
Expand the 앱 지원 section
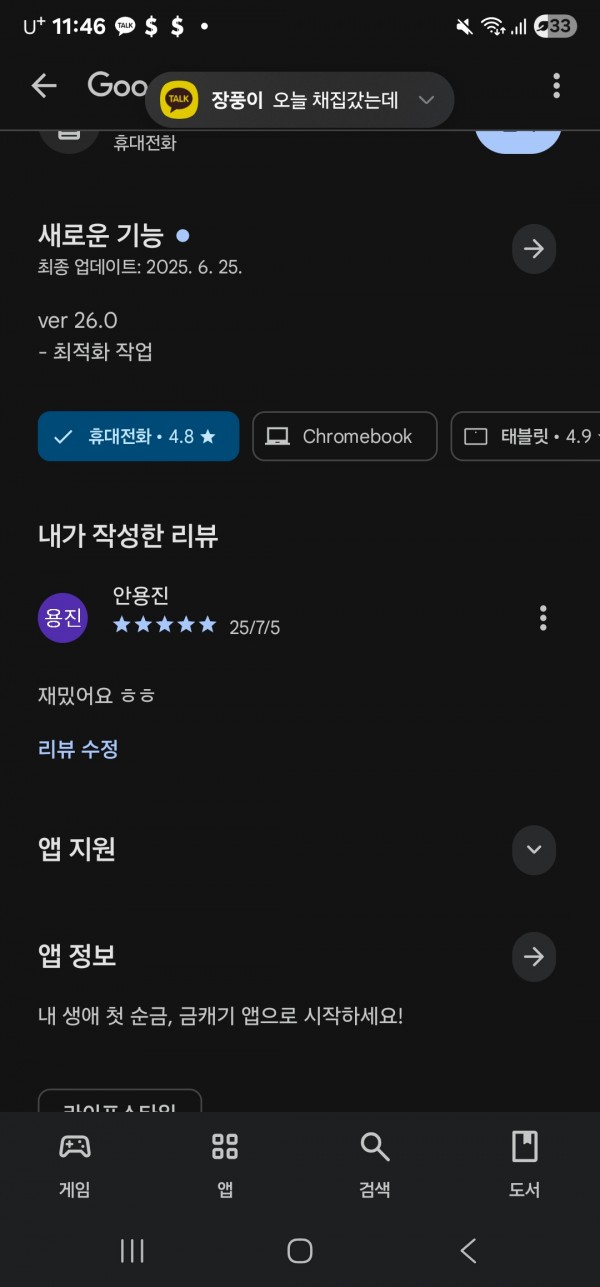(x=534, y=850)
